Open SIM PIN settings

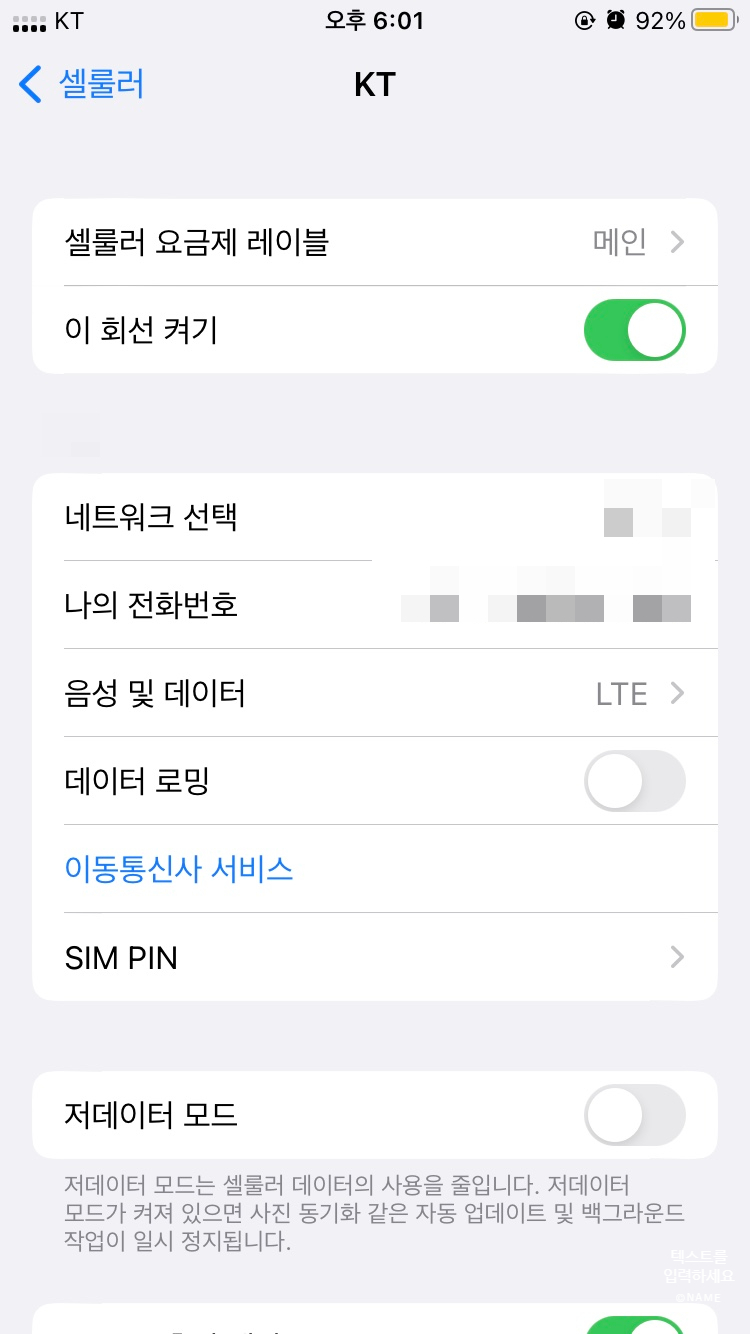[x=375, y=957]
